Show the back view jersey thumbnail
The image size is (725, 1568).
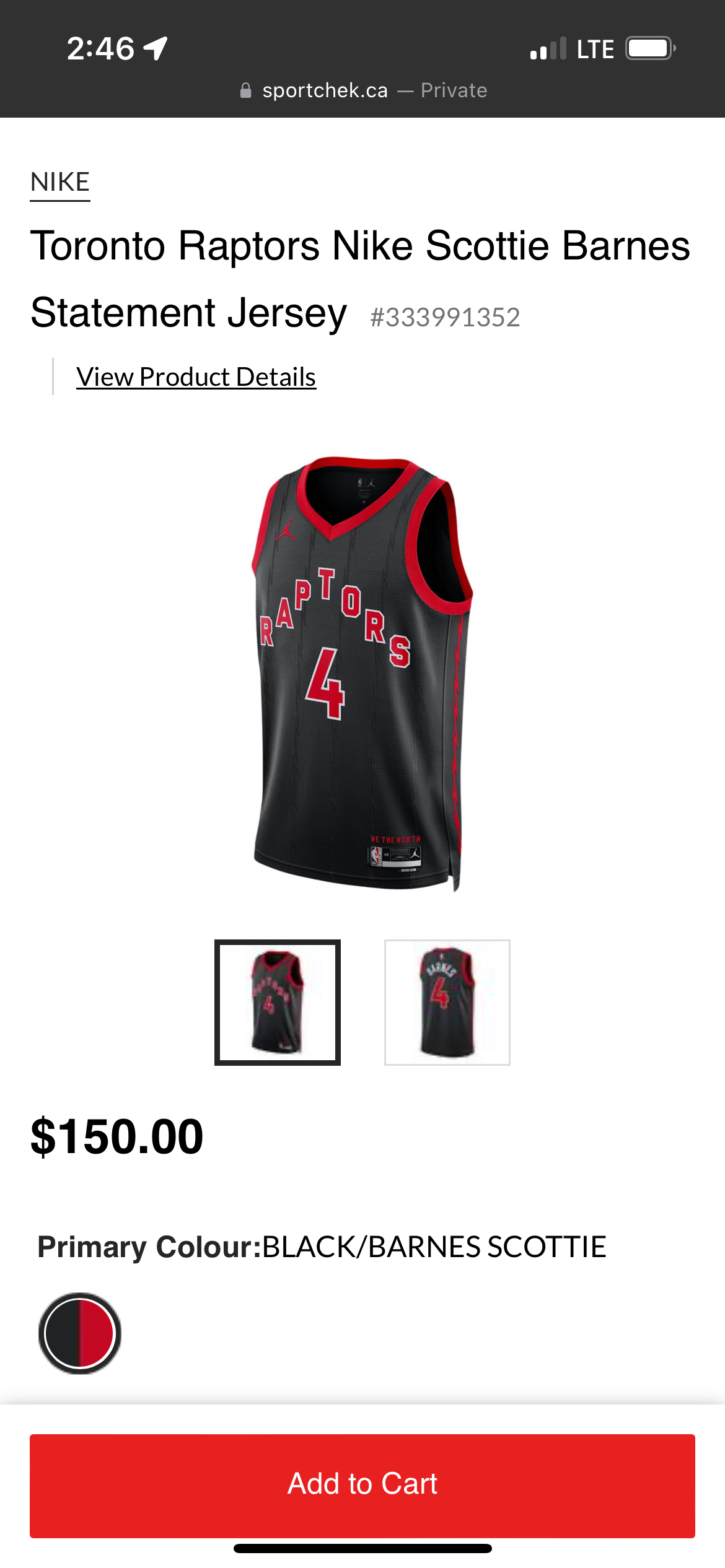pos(447,1003)
